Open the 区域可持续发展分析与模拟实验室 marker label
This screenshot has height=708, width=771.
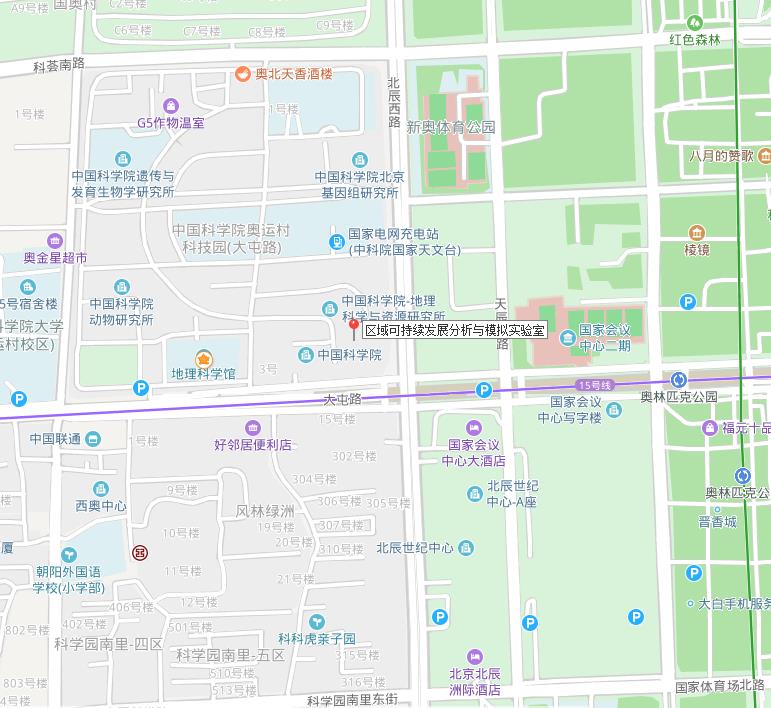(455, 330)
